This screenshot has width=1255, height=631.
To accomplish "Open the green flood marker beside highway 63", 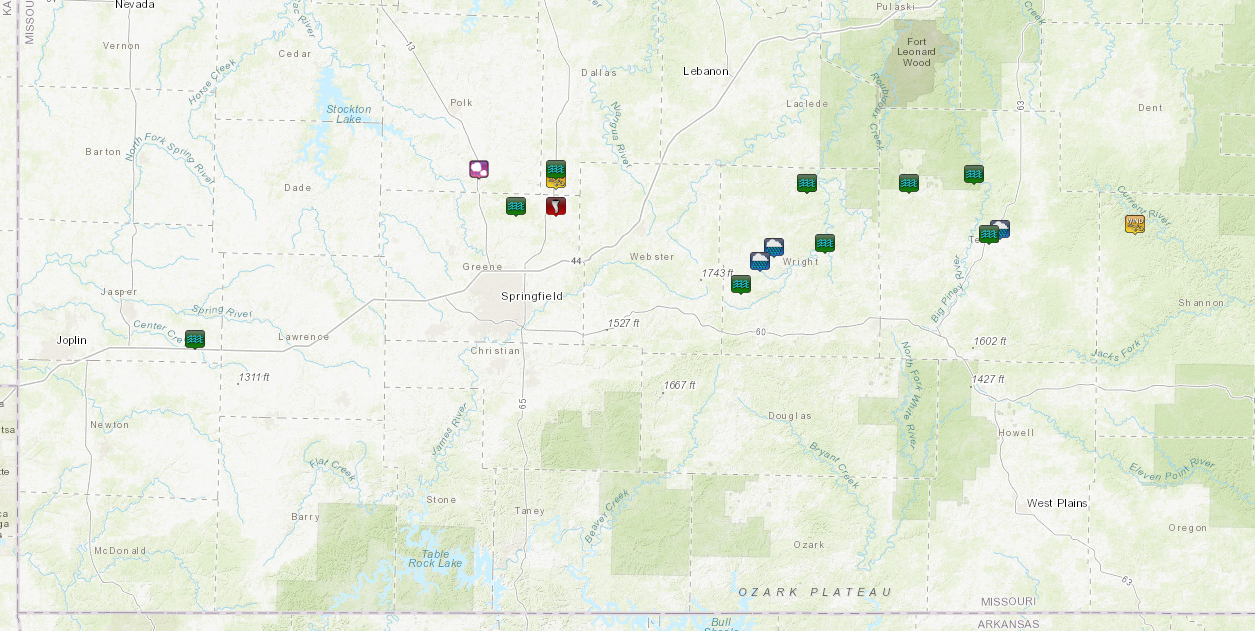I will point(973,174).
